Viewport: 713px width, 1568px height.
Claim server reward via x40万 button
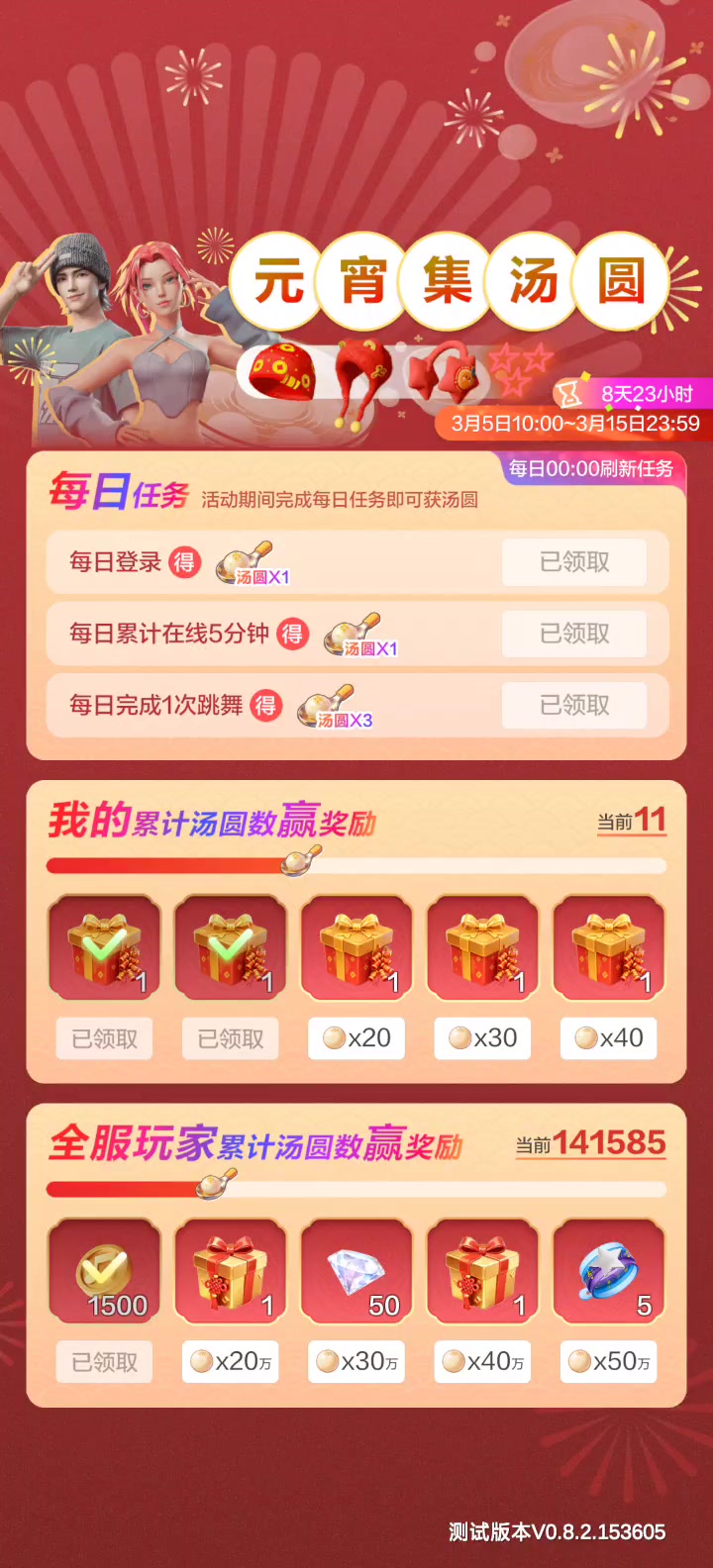tap(483, 1362)
